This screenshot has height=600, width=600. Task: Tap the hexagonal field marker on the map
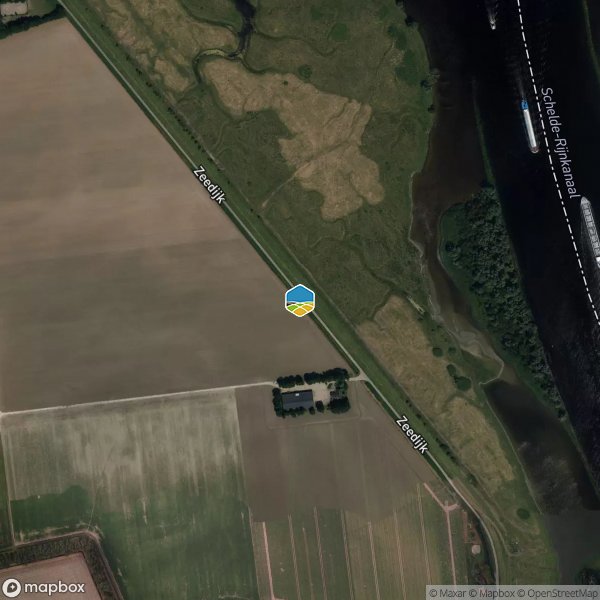pyautogui.click(x=299, y=300)
